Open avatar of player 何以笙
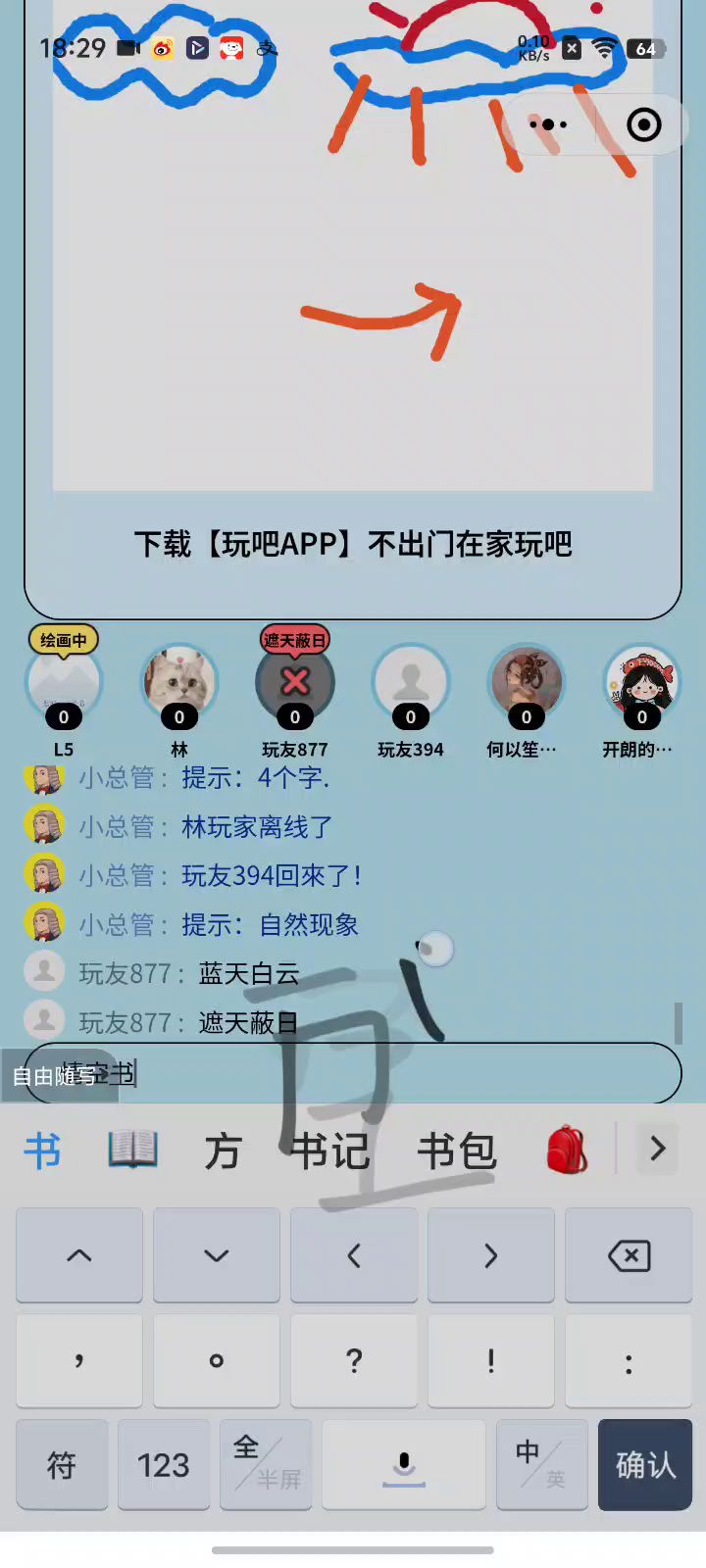Screen dimensions: 706x1568 coord(527,683)
